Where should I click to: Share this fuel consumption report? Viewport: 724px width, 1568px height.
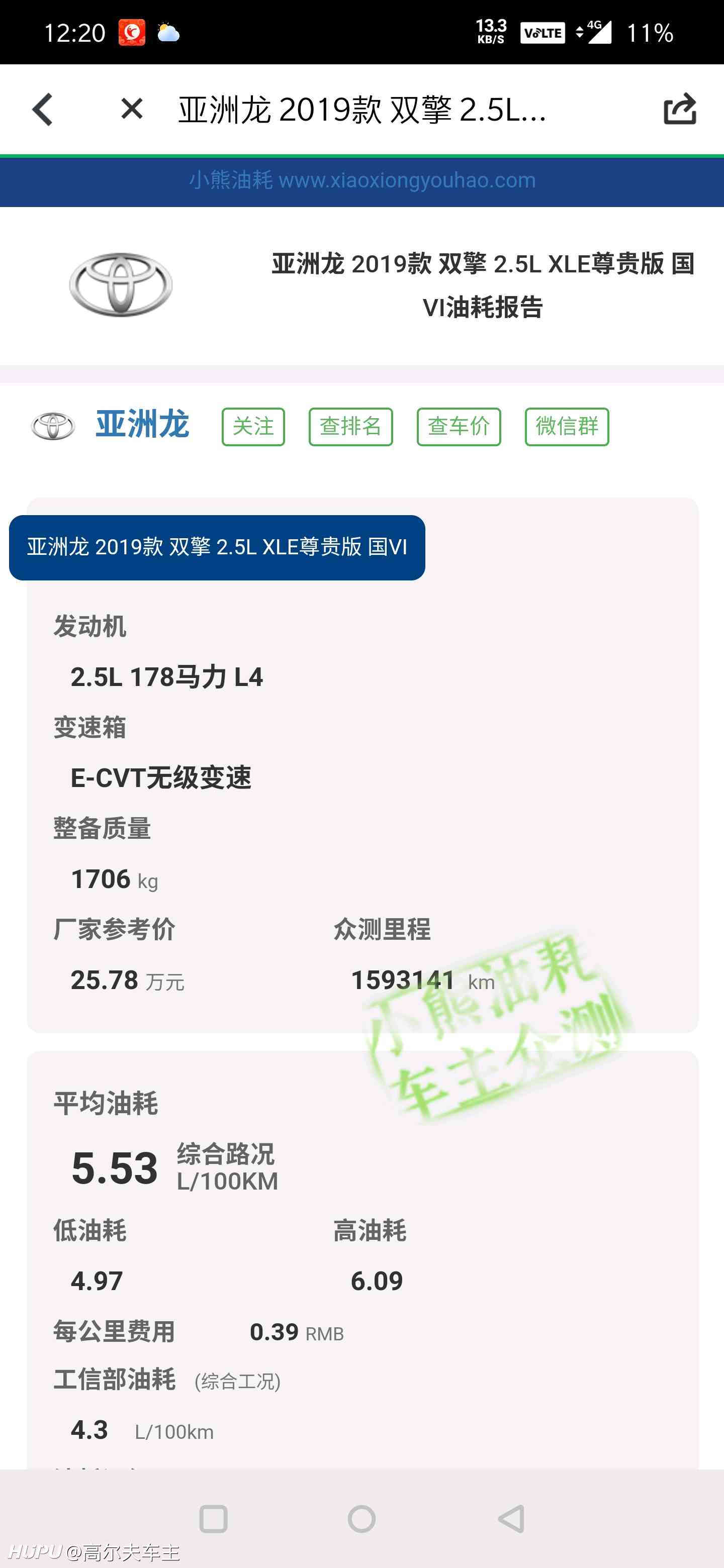pyautogui.click(x=680, y=109)
